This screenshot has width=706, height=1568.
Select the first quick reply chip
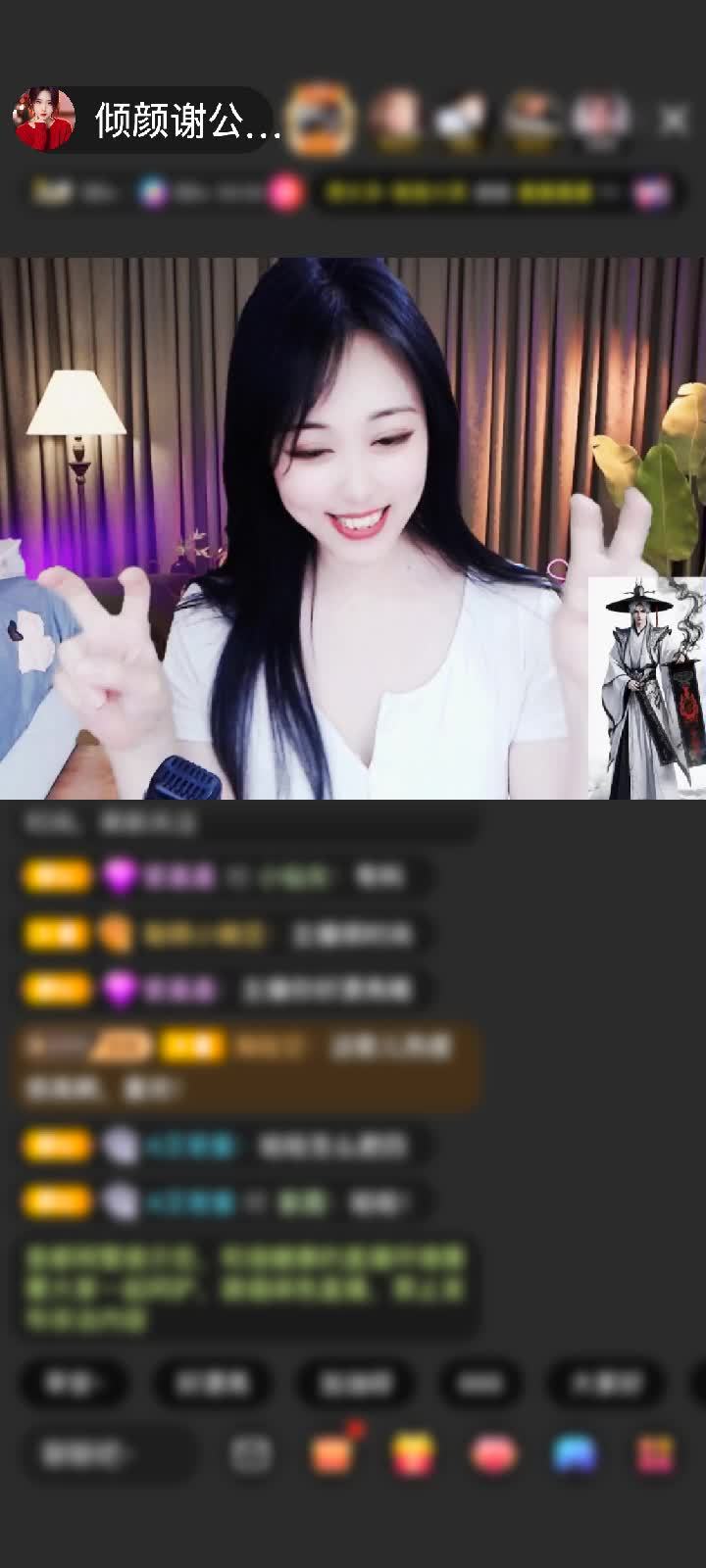(75, 1383)
